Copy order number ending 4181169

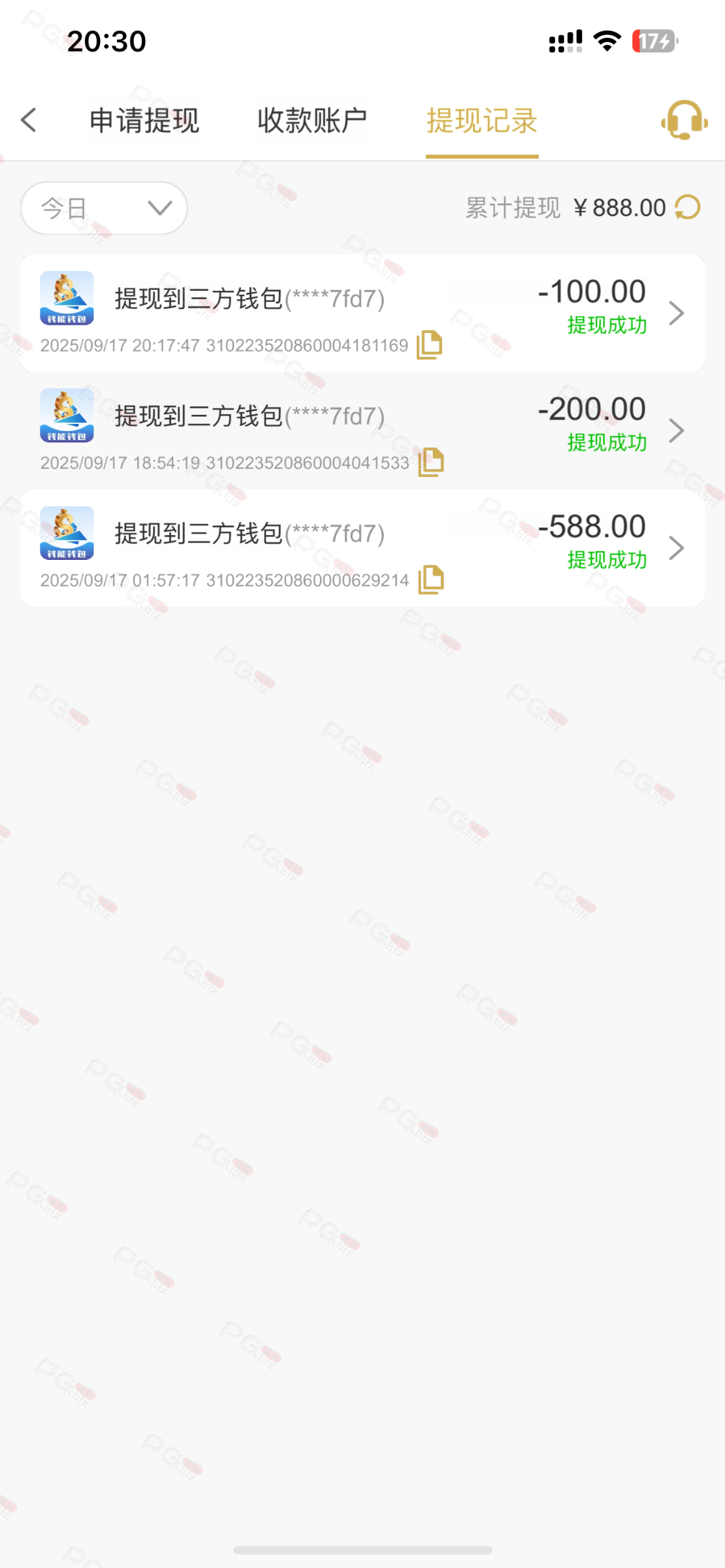(430, 344)
